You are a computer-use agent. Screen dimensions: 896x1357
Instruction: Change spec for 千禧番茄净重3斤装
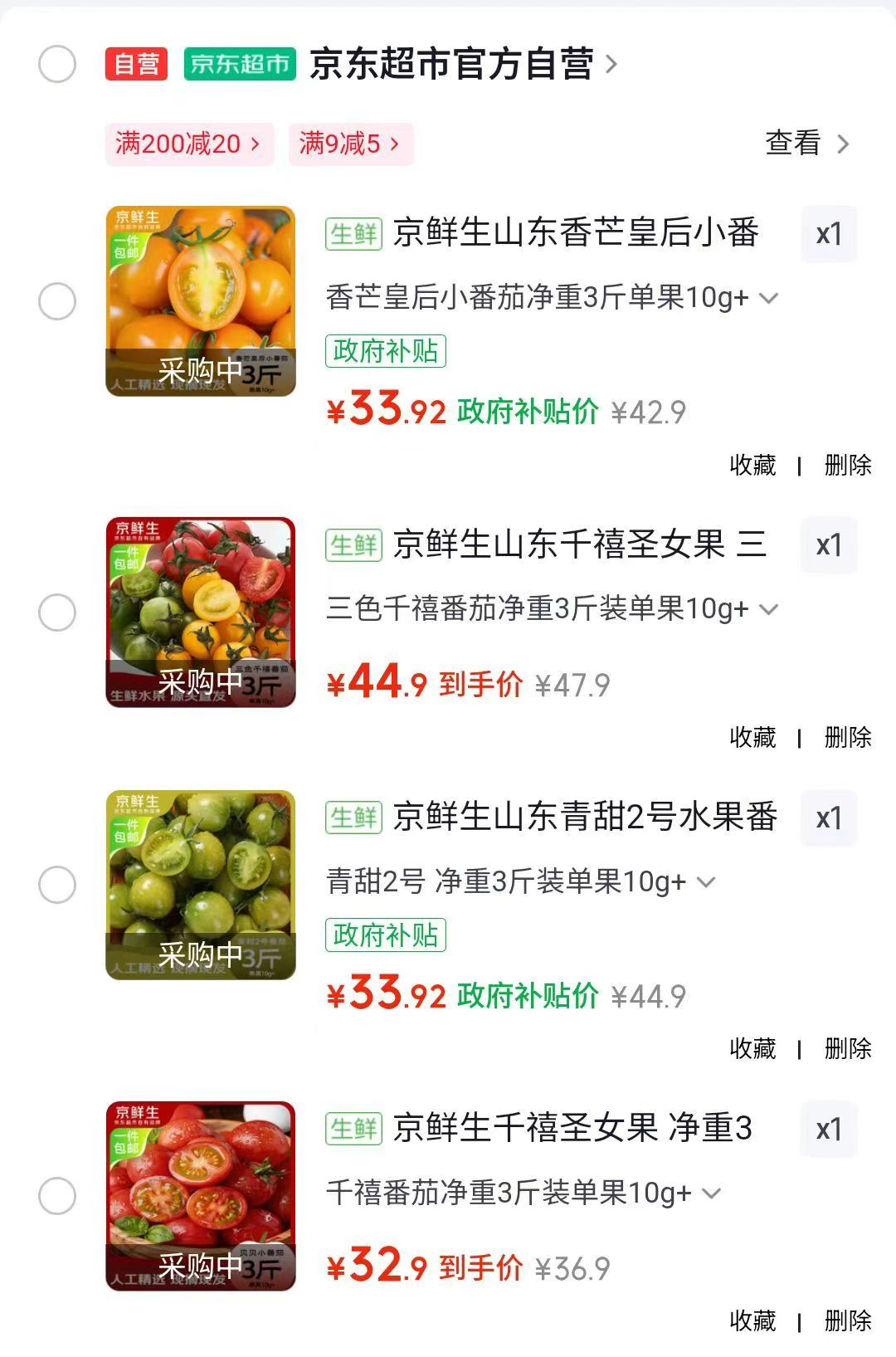(x=523, y=1193)
